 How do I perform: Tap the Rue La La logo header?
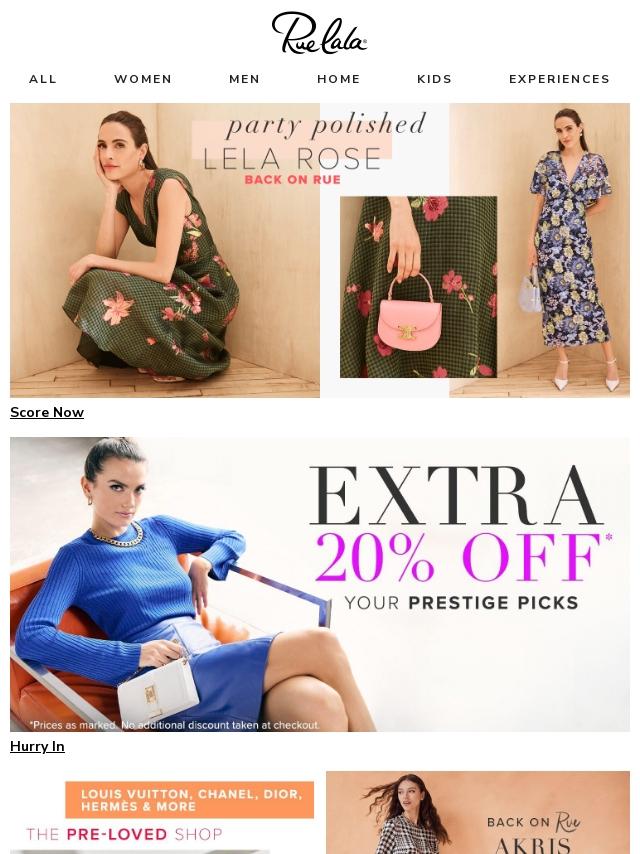[320, 33]
